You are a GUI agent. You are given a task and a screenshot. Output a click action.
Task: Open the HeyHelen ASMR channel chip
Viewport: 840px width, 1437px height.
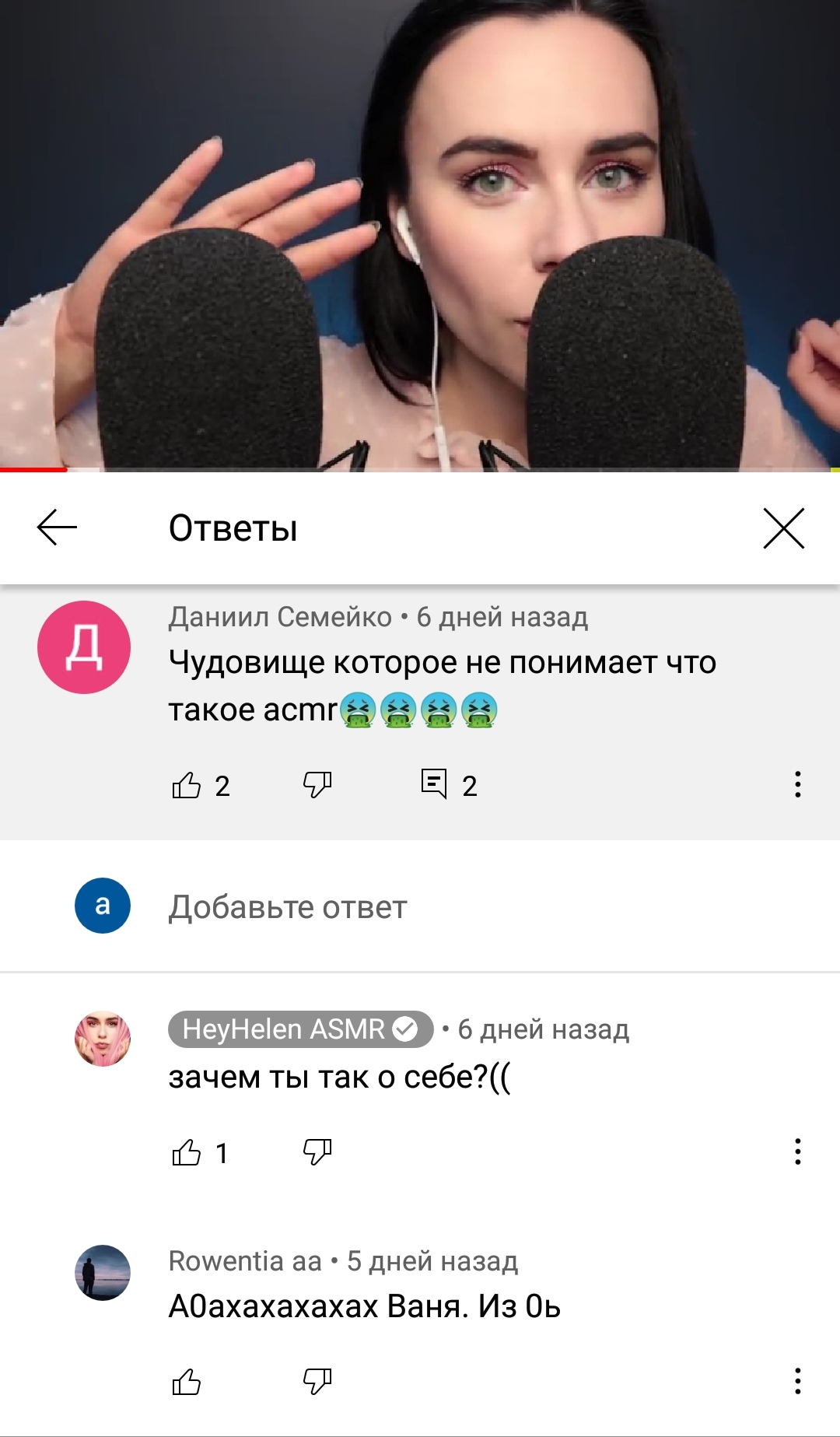coord(300,1029)
